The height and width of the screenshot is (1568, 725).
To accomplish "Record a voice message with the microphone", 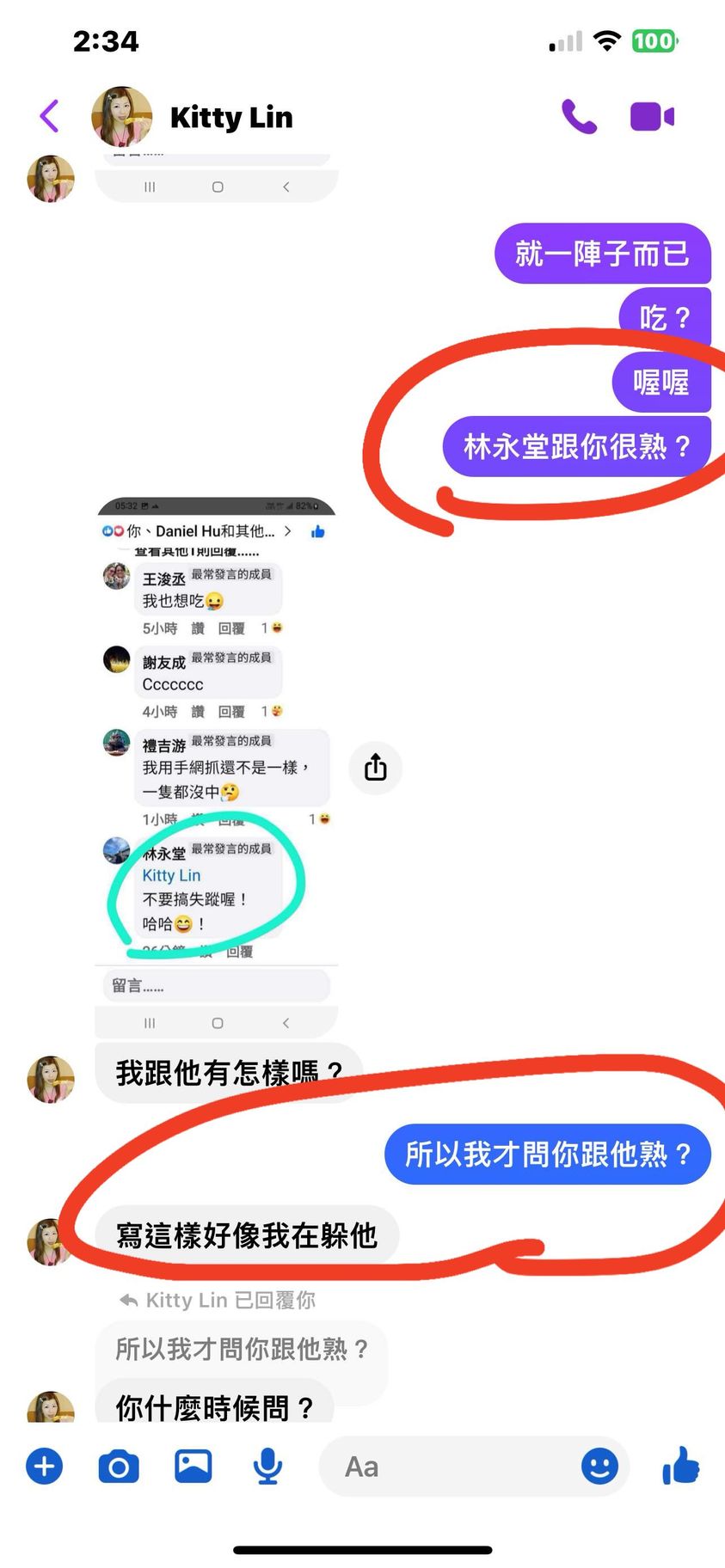I will pos(267,1466).
